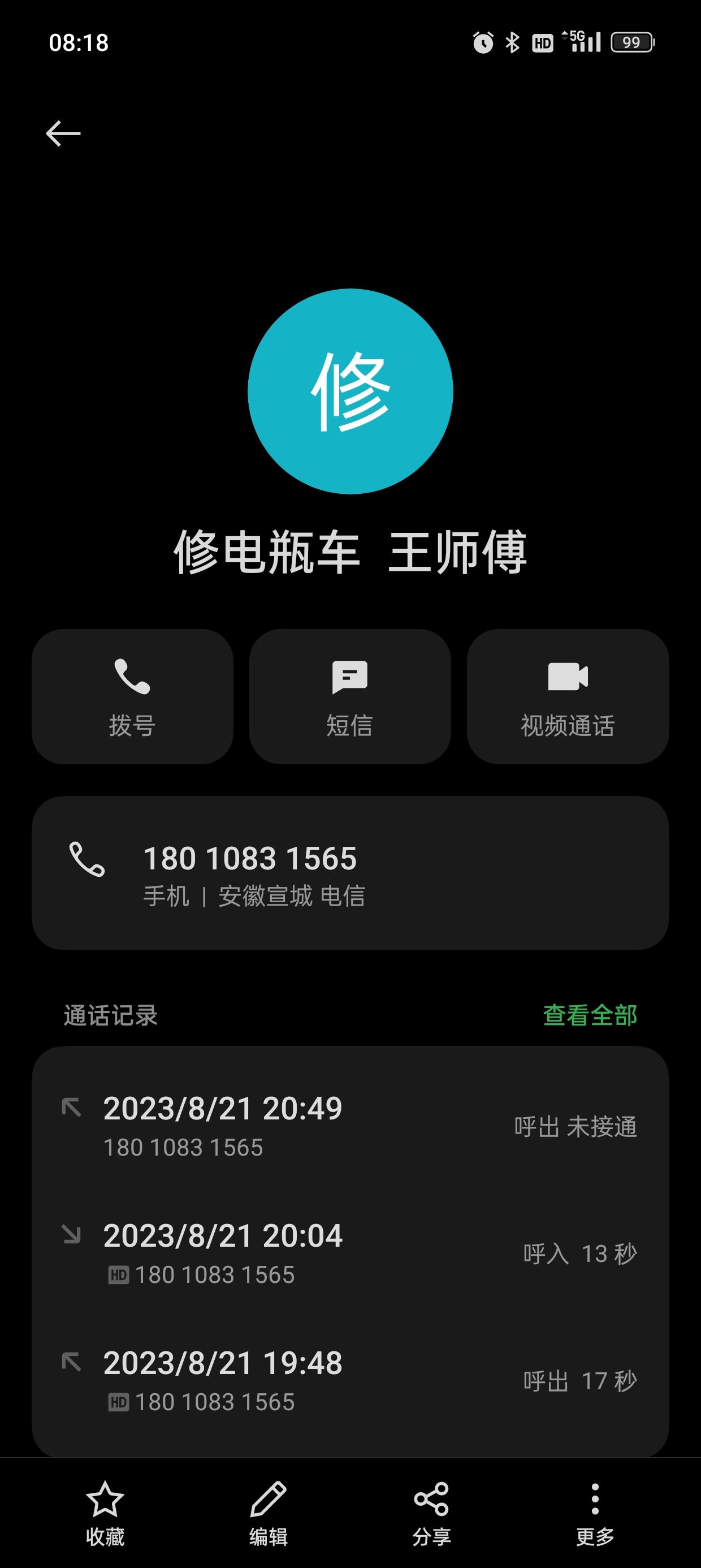The height and width of the screenshot is (1568, 701).
Task: Open 短信 to message 王师傅
Action: click(350, 696)
